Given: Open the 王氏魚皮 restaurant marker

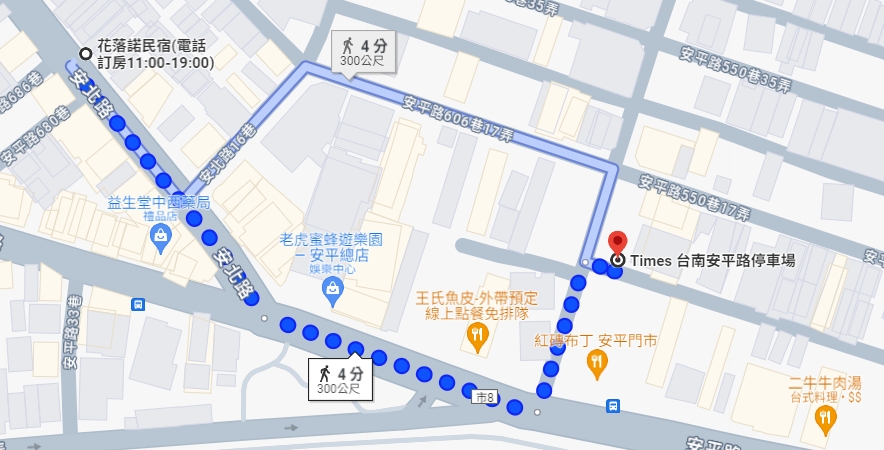Looking at the screenshot, I should click(x=478, y=338).
